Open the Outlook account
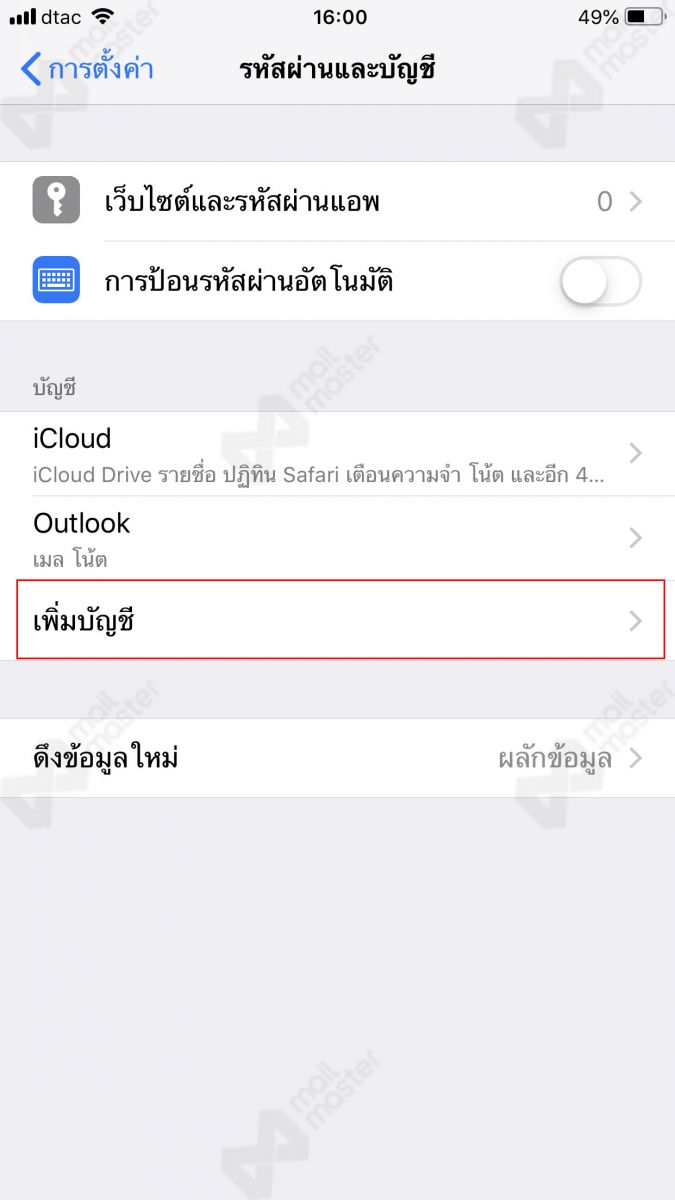This screenshot has width=675, height=1200. [x=337, y=538]
